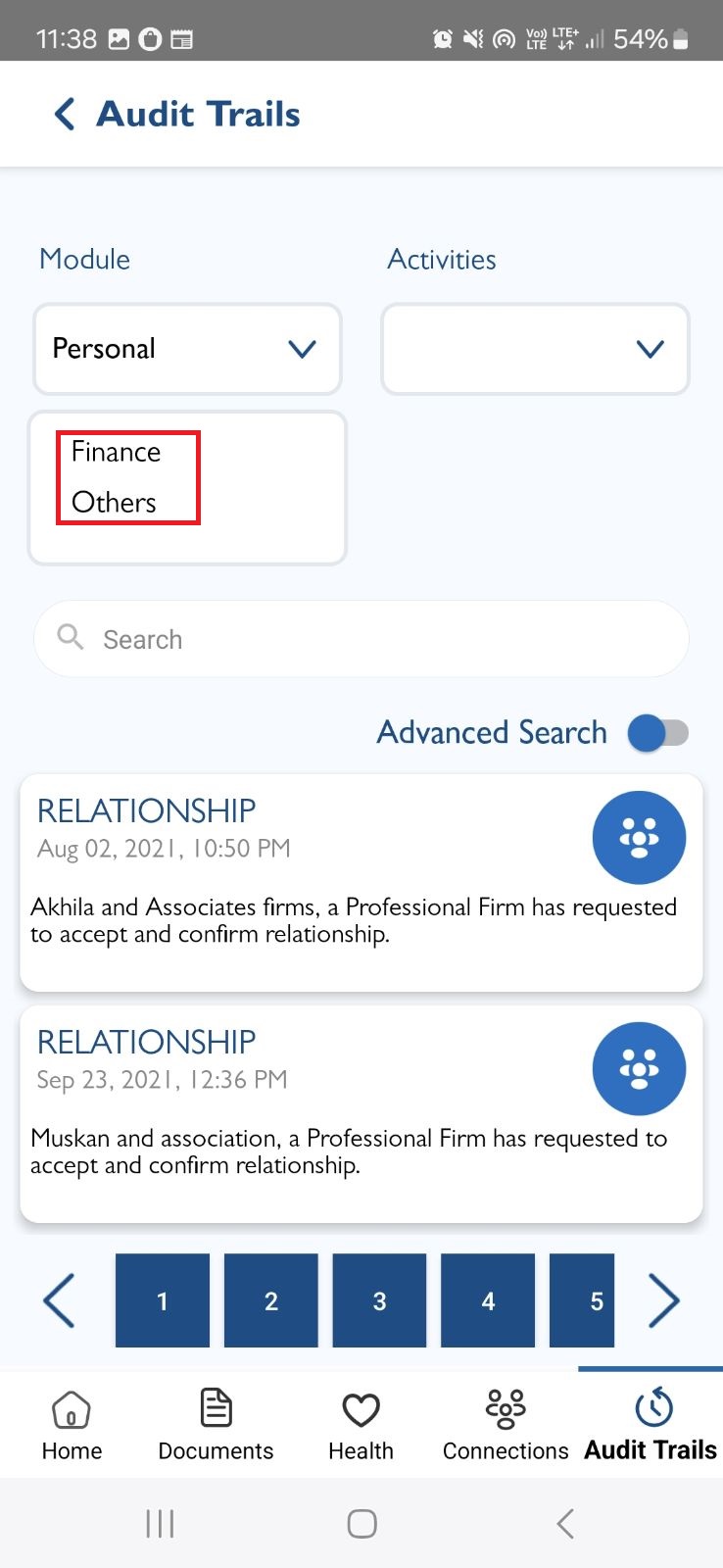Toggle the Advanced Search switch
The width and height of the screenshot is (723, 1568).
coord(658,733)
